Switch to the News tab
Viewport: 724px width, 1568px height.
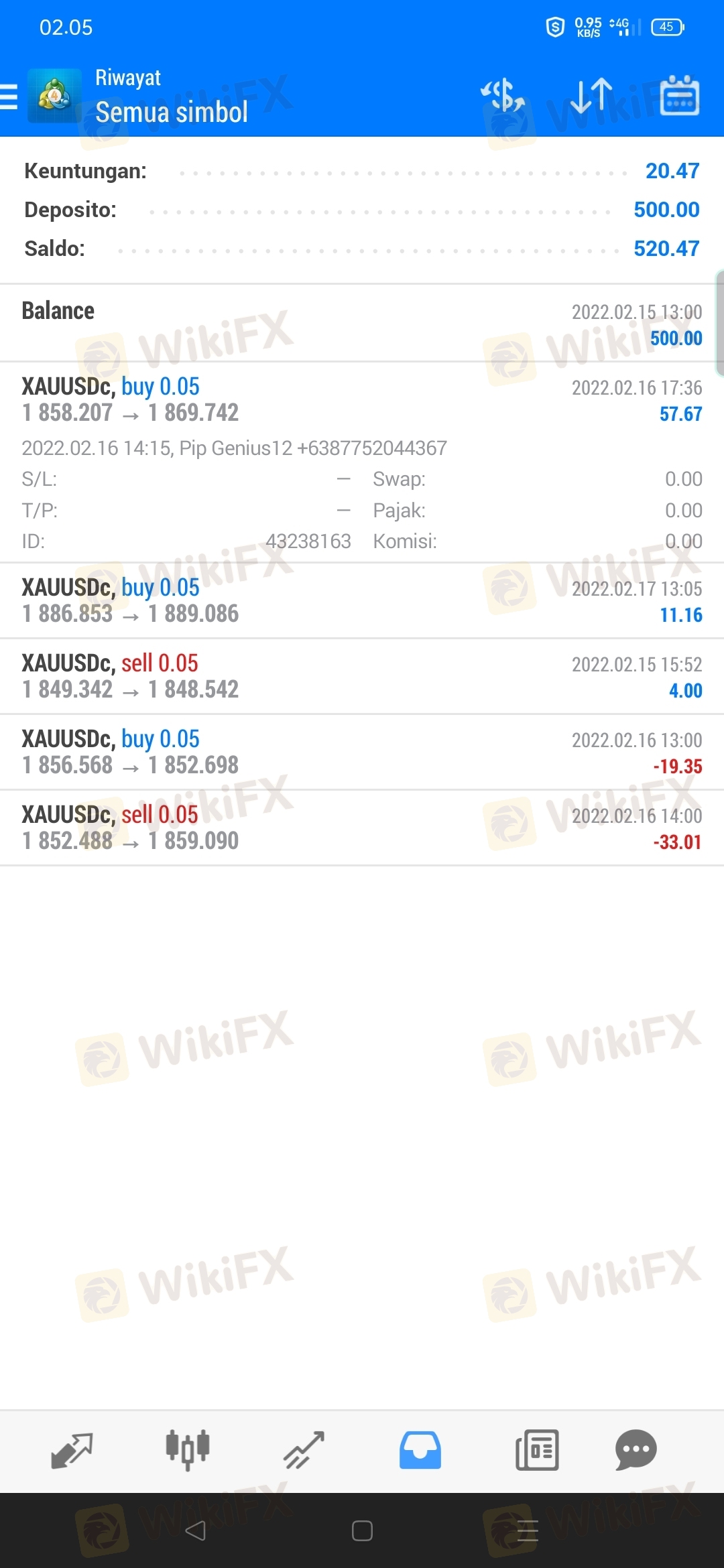pyautogui.click(x=537, y=1451)
